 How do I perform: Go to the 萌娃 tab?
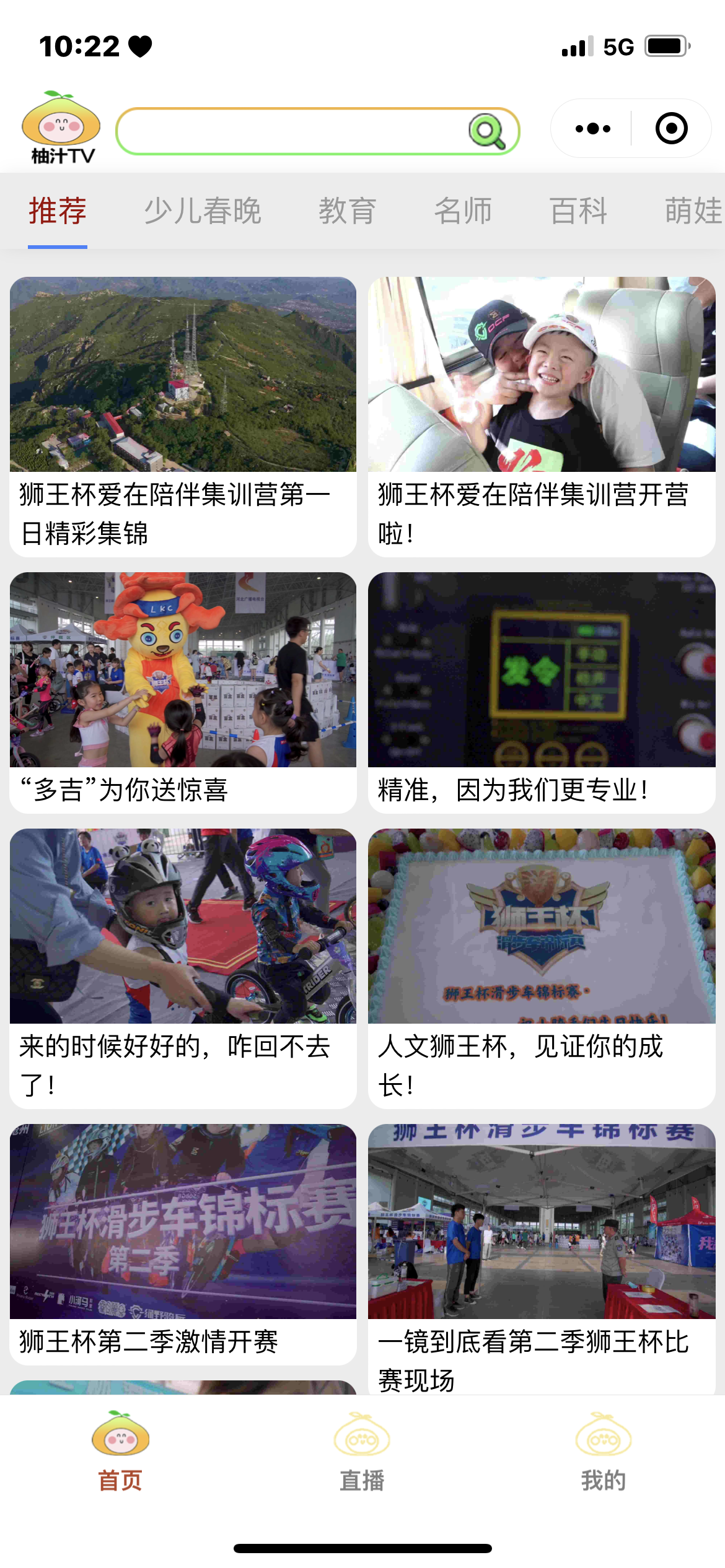pyautogui.click(x=693, y=211)
